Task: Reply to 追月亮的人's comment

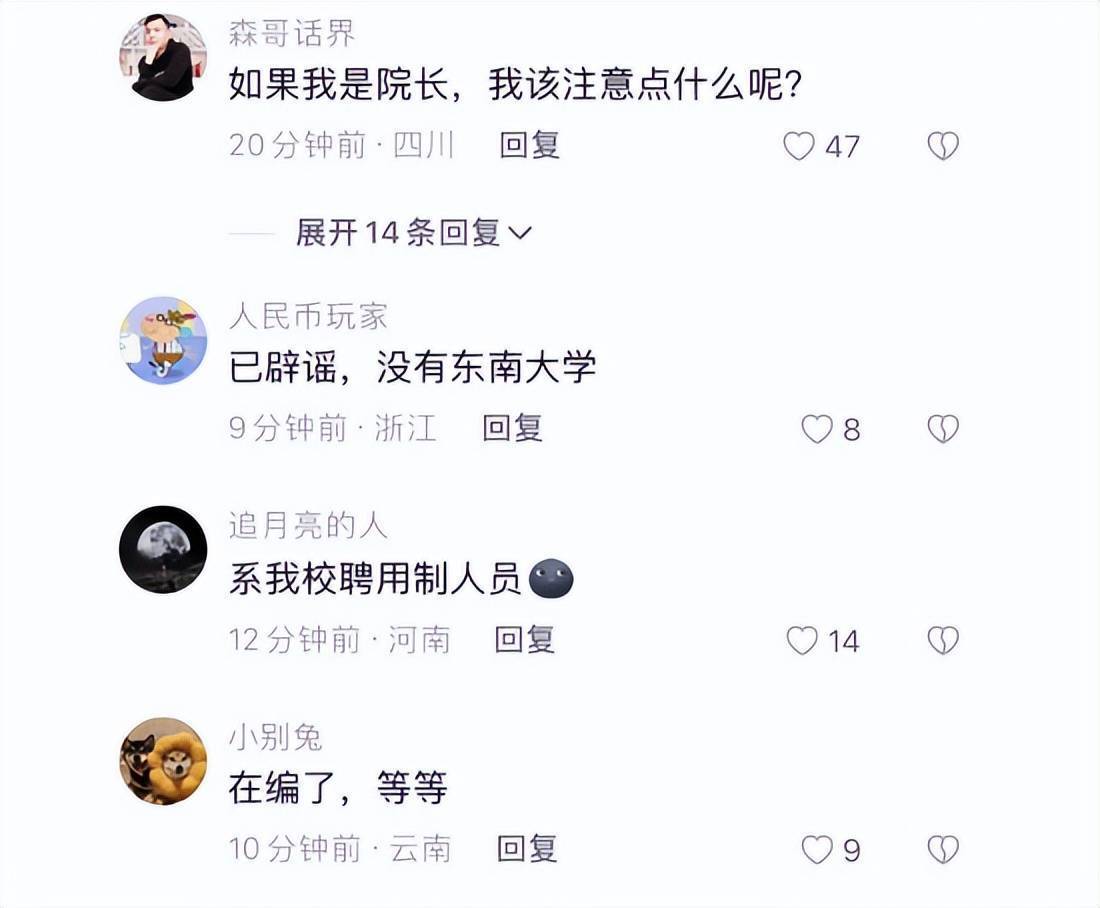Action: (x=524, y=639)
